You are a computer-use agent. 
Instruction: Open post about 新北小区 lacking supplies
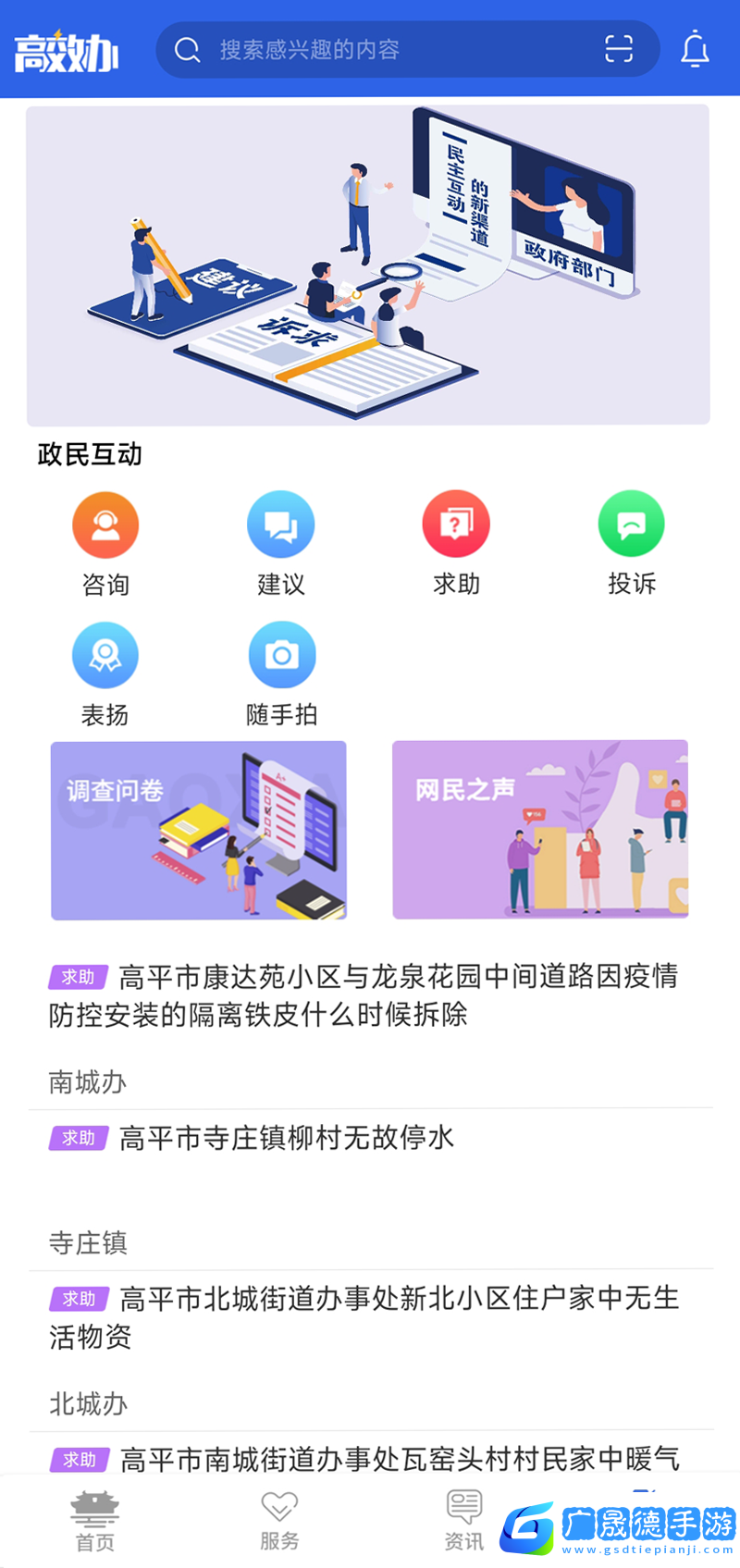click(x=370, y=1317)
